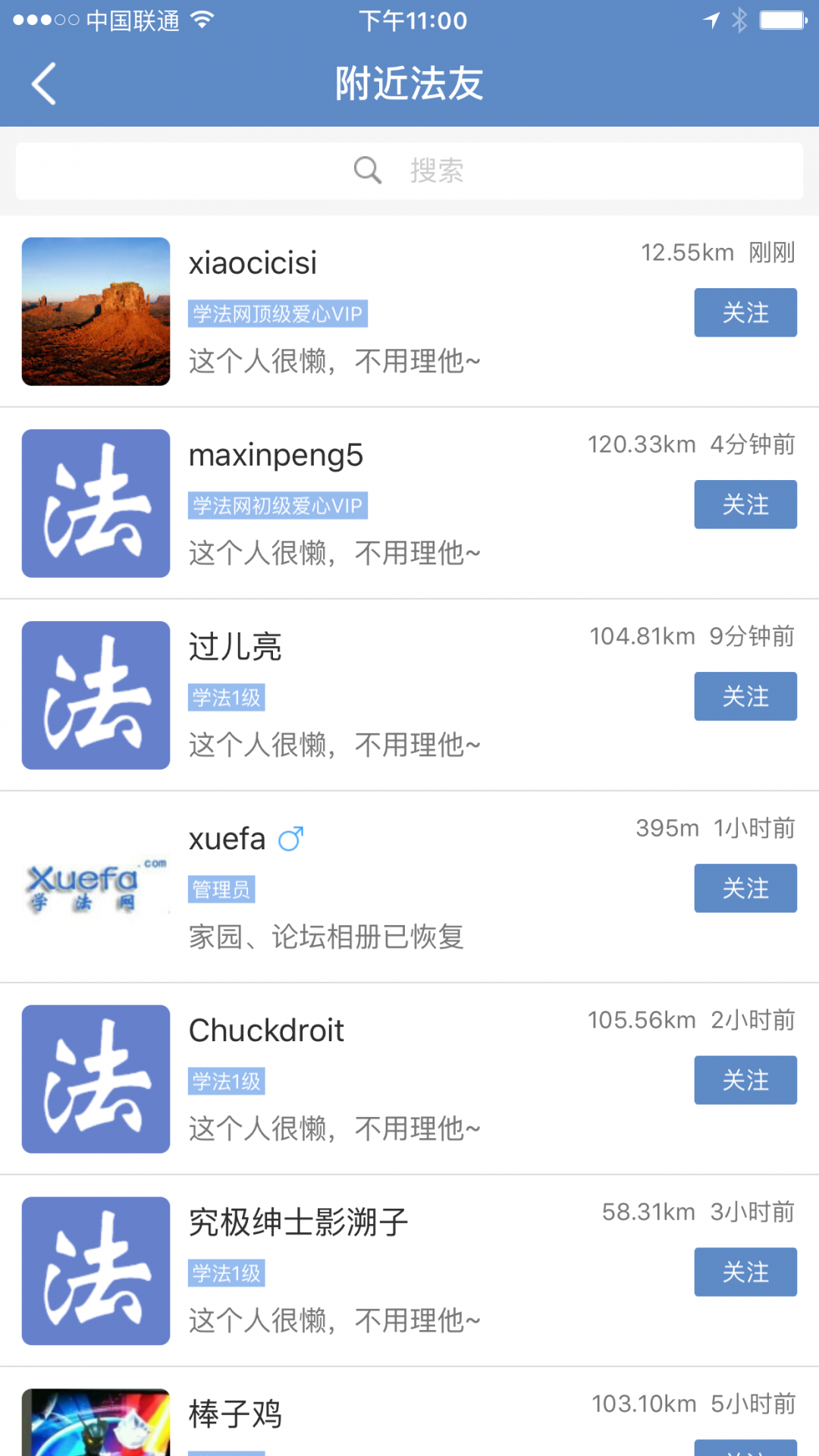
Task: Tap 关注 for 究极绅士影溯子
Action: click(745, 1272)
